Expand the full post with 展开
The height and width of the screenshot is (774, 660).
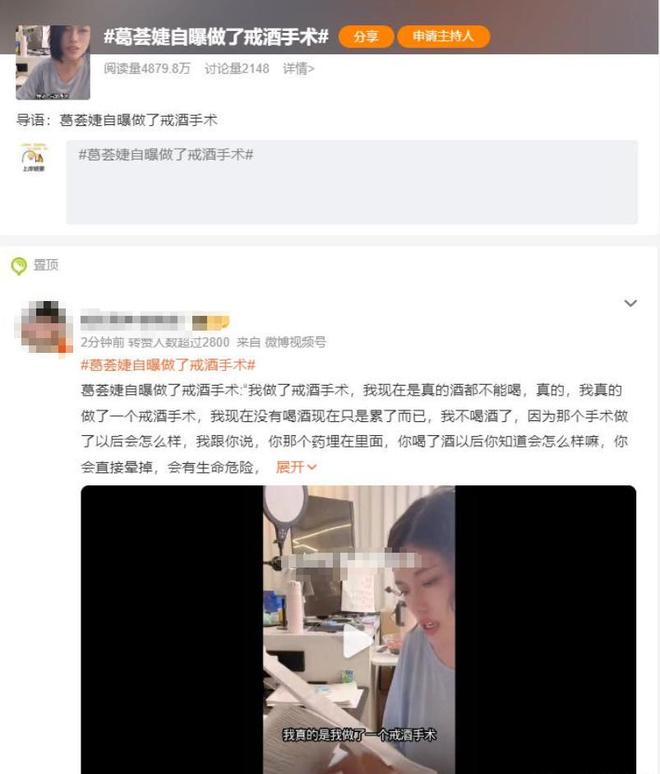pyautogui.click(x=296, y=467)
